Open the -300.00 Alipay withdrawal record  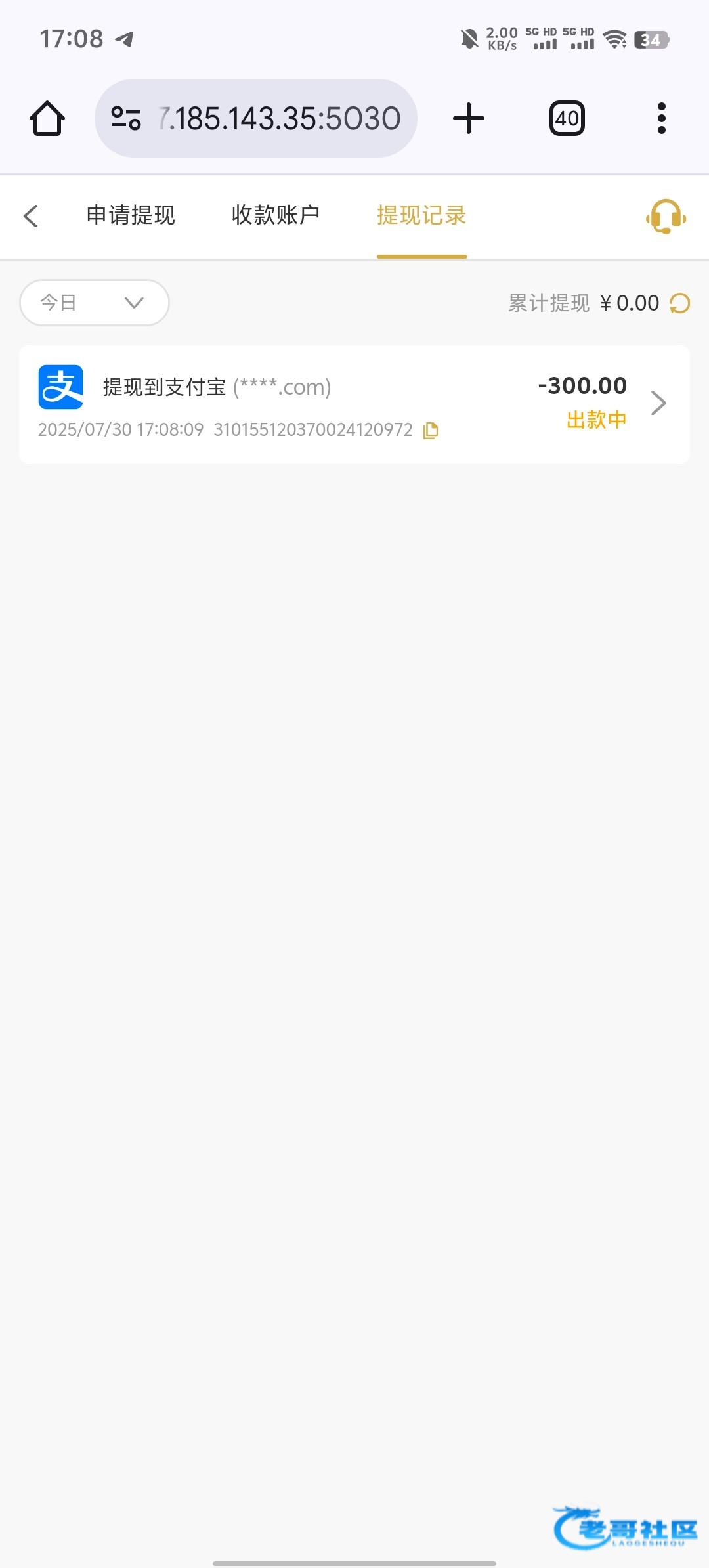pos(354,404)
